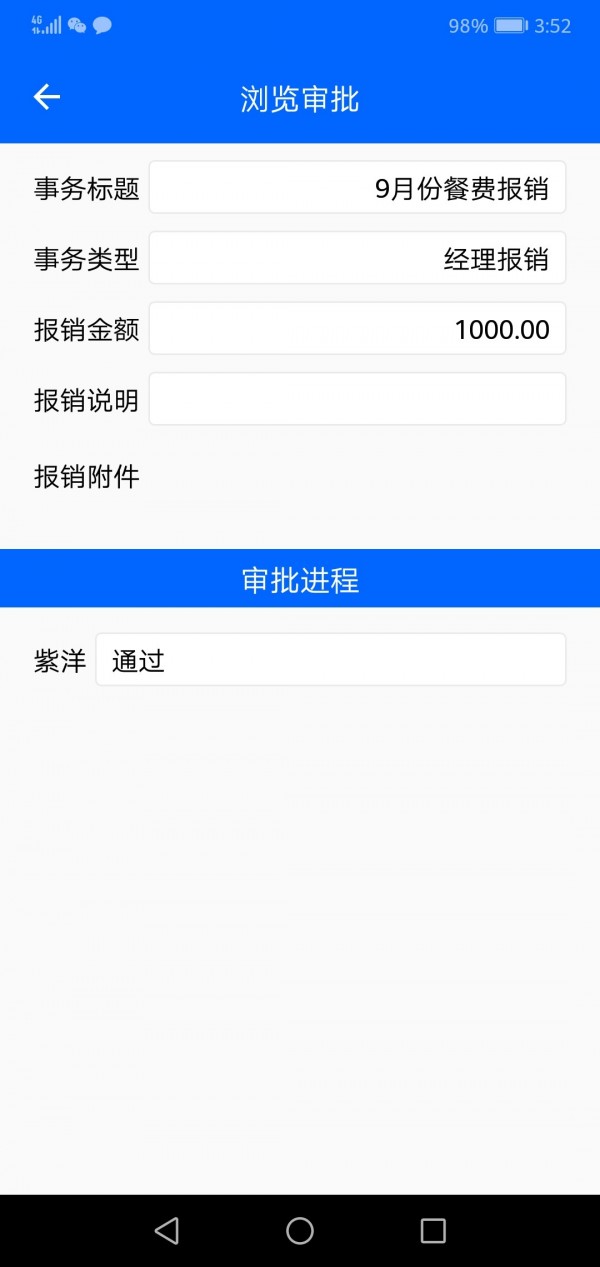Go back with the system back button
This screenshot has width=600, height=1267.
point(167,1230)
